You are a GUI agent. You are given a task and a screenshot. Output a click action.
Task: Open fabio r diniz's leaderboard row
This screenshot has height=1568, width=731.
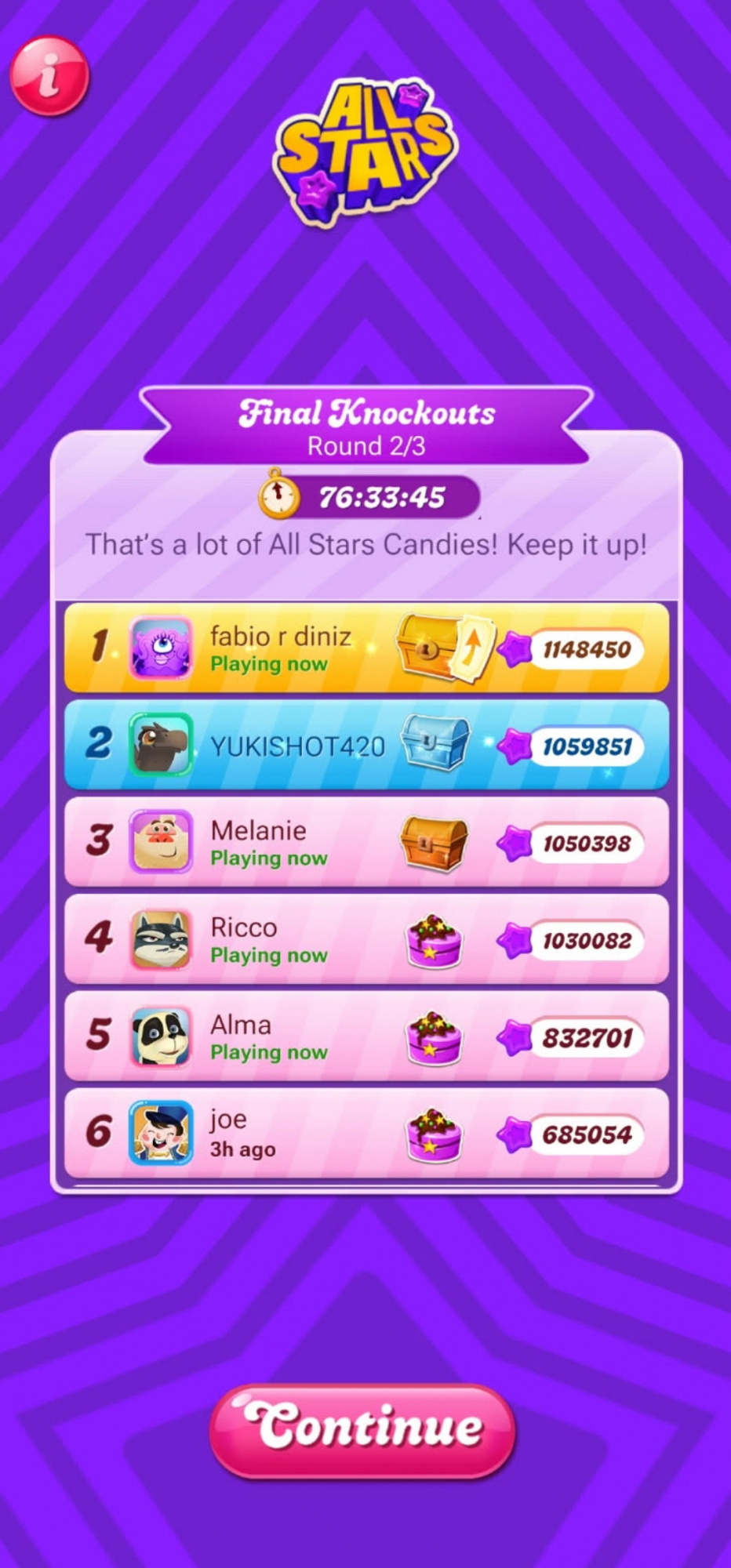[x=365, y=648]
